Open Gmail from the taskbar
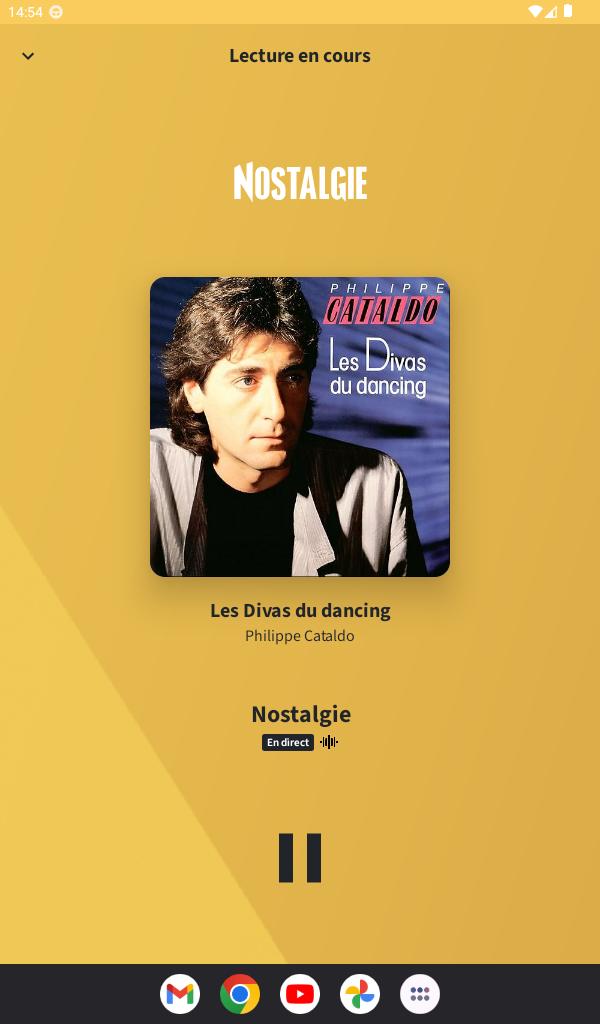600x1024 pixels. (180, 994)
